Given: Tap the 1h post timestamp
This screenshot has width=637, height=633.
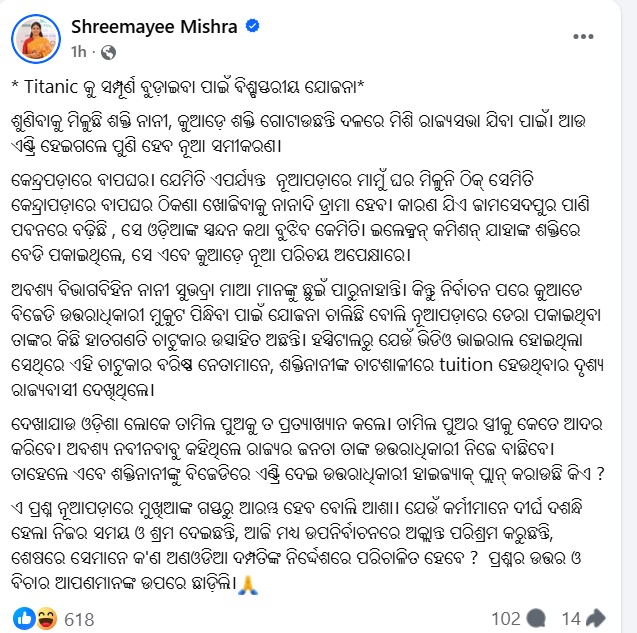Looking at the screenshot, I should [x=78, y=49].
